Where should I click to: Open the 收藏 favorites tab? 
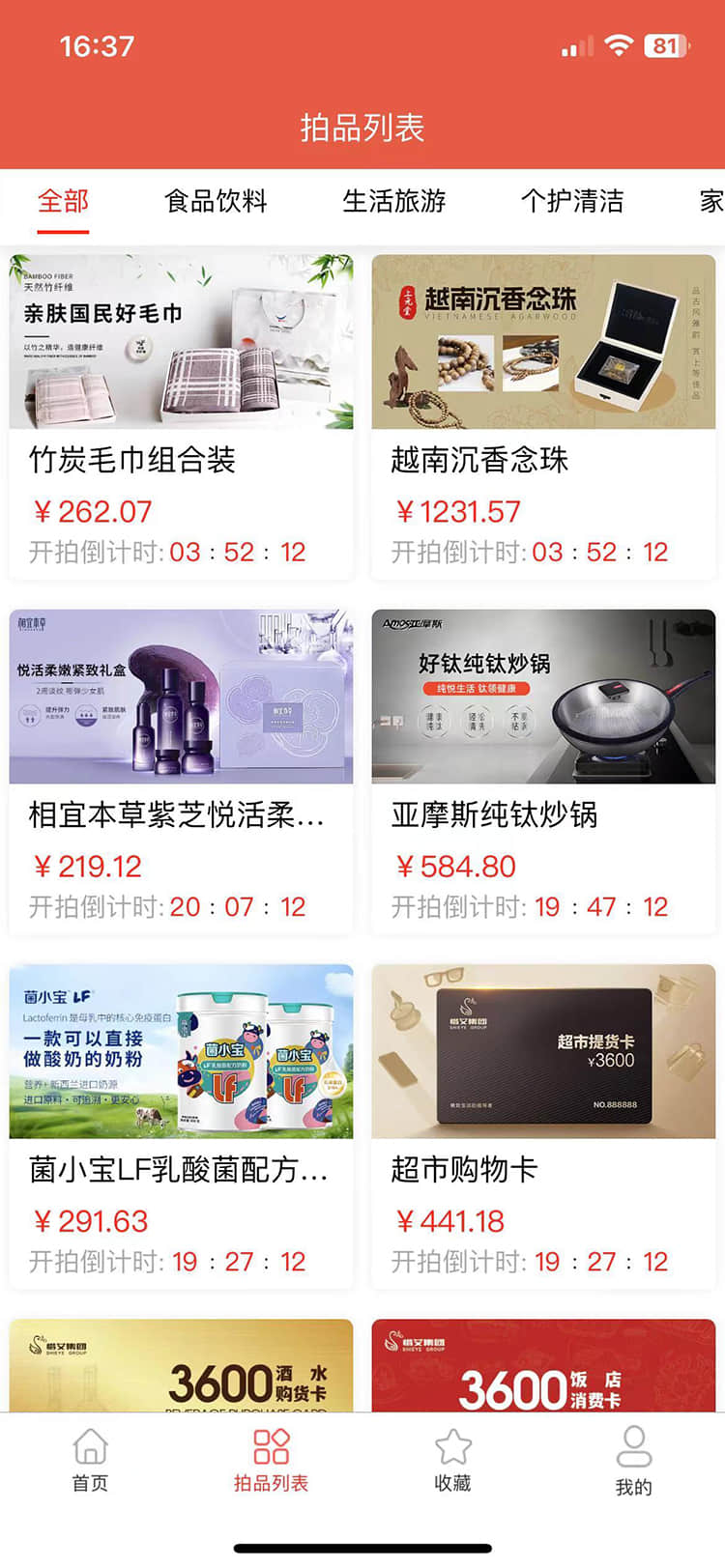pyautogui.click(x=452, y=1460)
